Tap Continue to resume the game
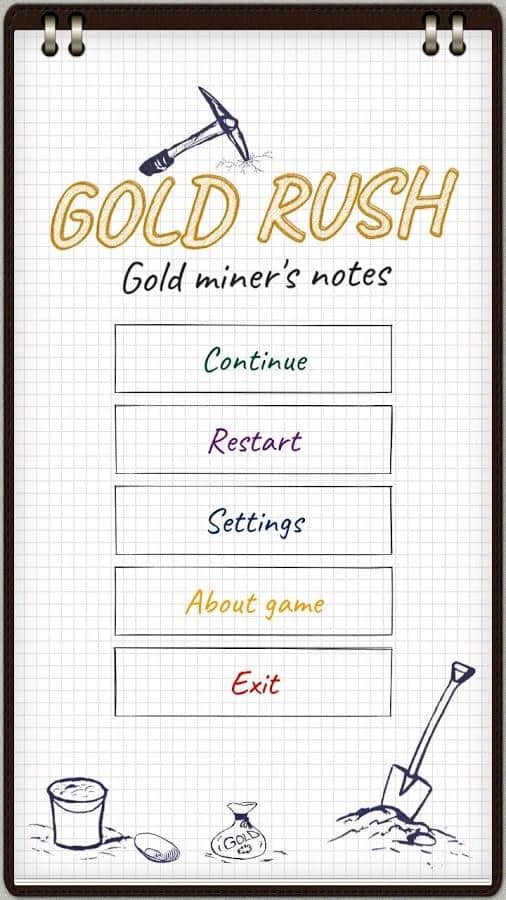 click(253, 359)
